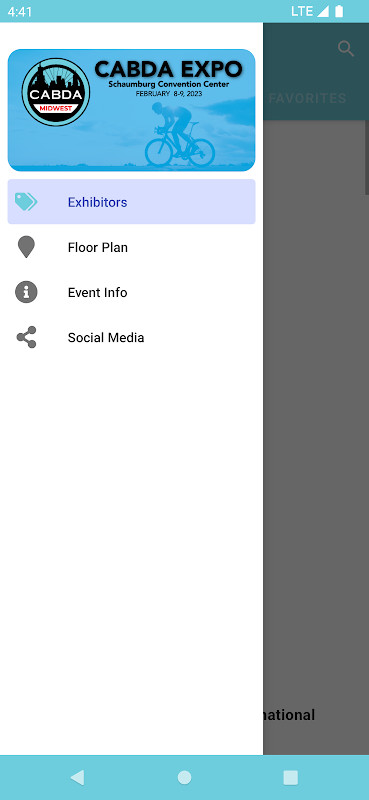
Task: Tap the search magnifier icon
Action: (346, 49)
